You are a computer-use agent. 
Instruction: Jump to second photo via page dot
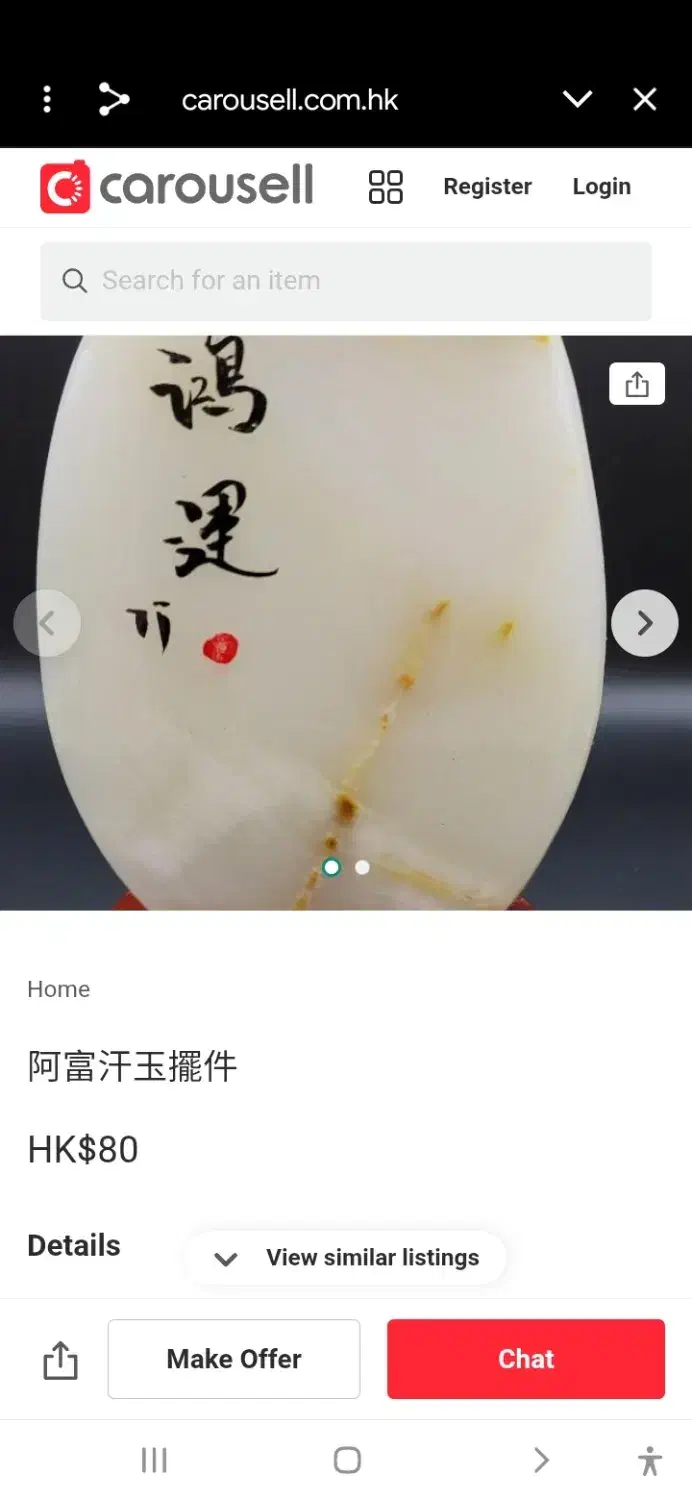coord(362,867)
